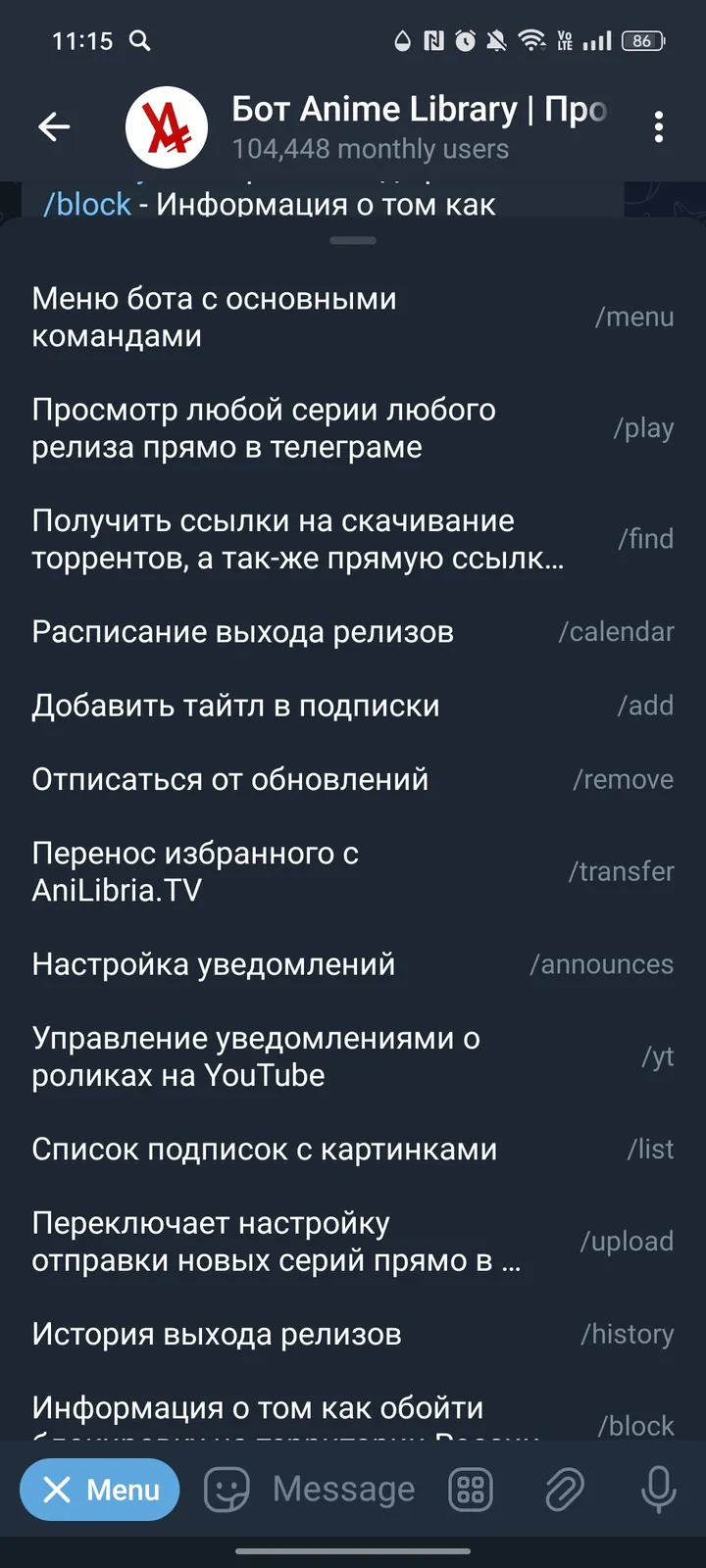Open the three-dot overflow menu
The image size is (706, 1568).
click(659, 127)
